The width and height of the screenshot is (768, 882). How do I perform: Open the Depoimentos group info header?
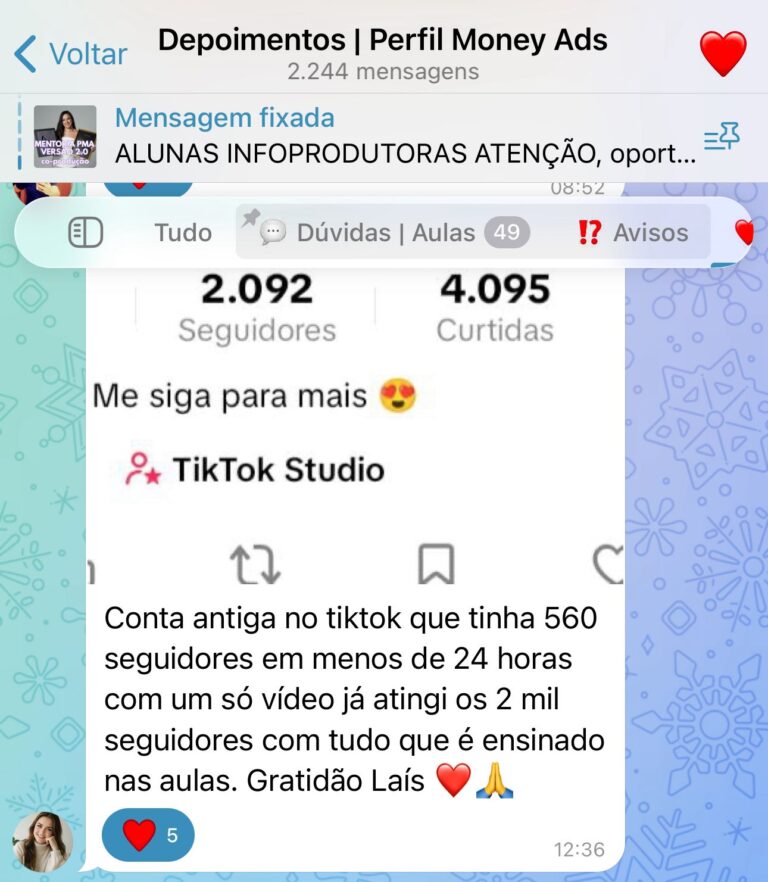coord(383,53)
